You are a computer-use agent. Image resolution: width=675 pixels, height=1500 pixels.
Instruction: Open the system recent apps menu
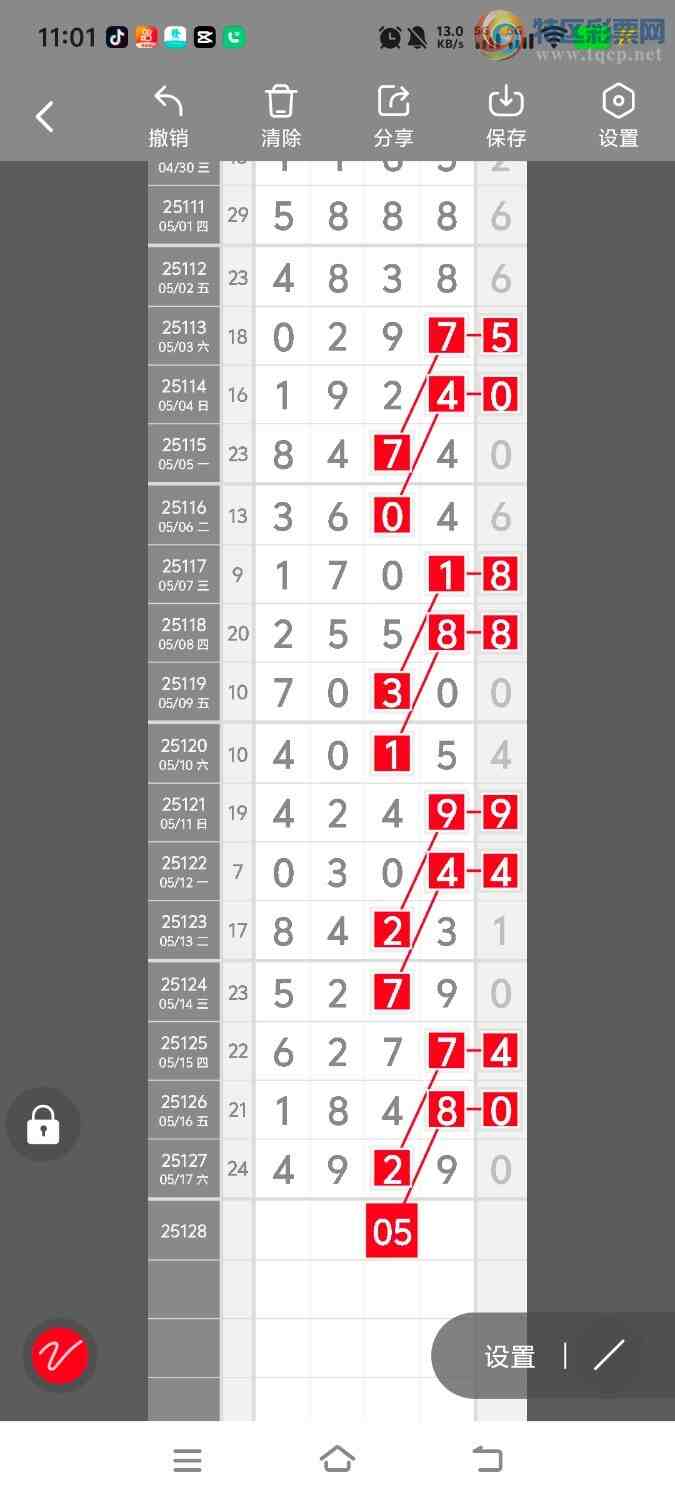187,1460
